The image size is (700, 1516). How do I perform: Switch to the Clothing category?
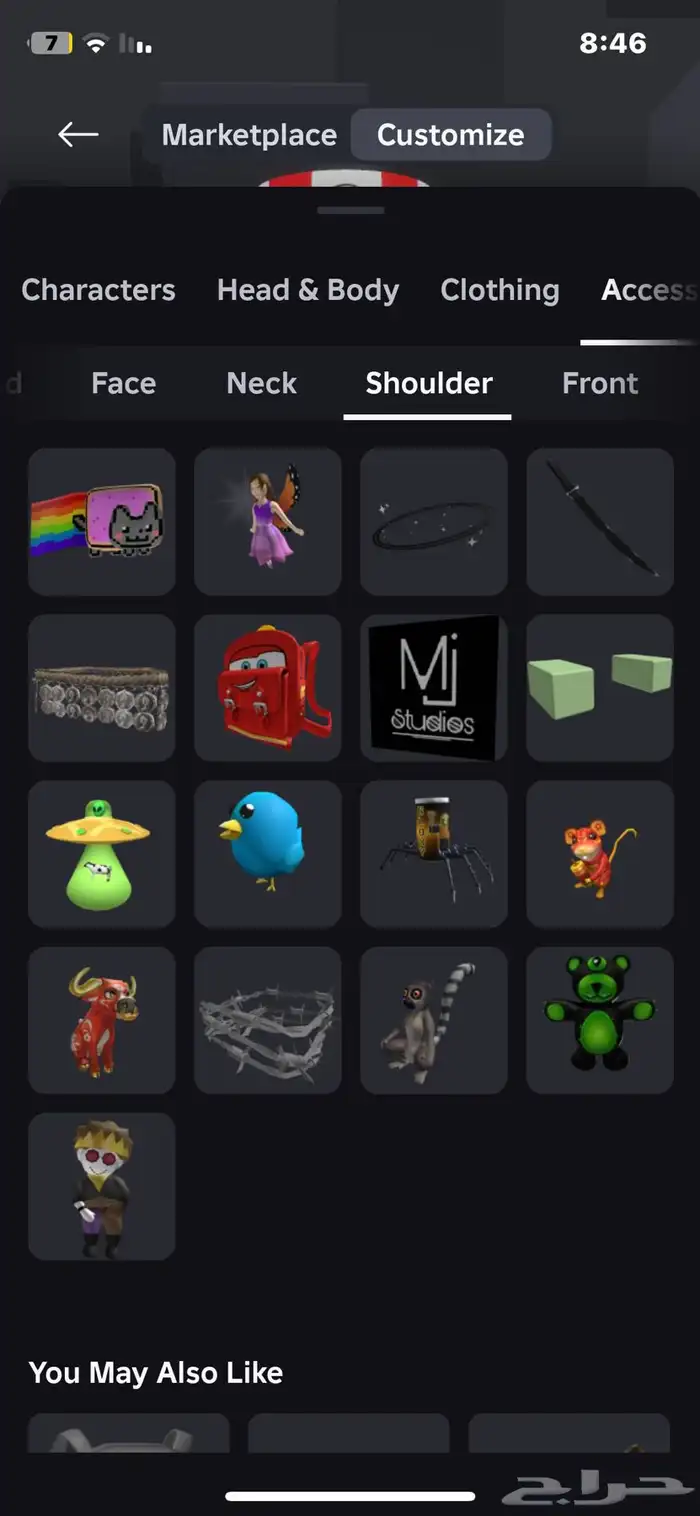(500, 290)
